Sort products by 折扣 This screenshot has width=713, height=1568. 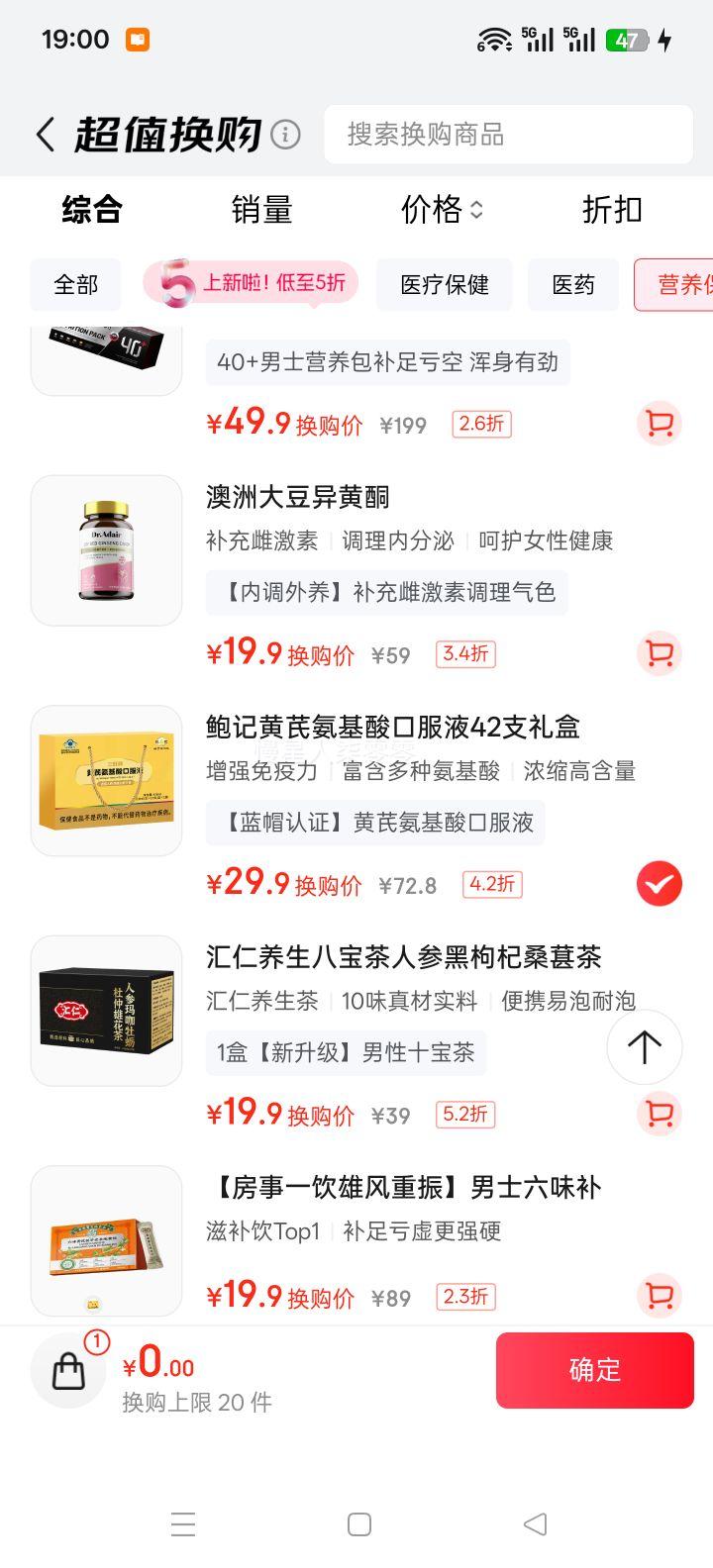pyautogui.click(x=612, y=210)
